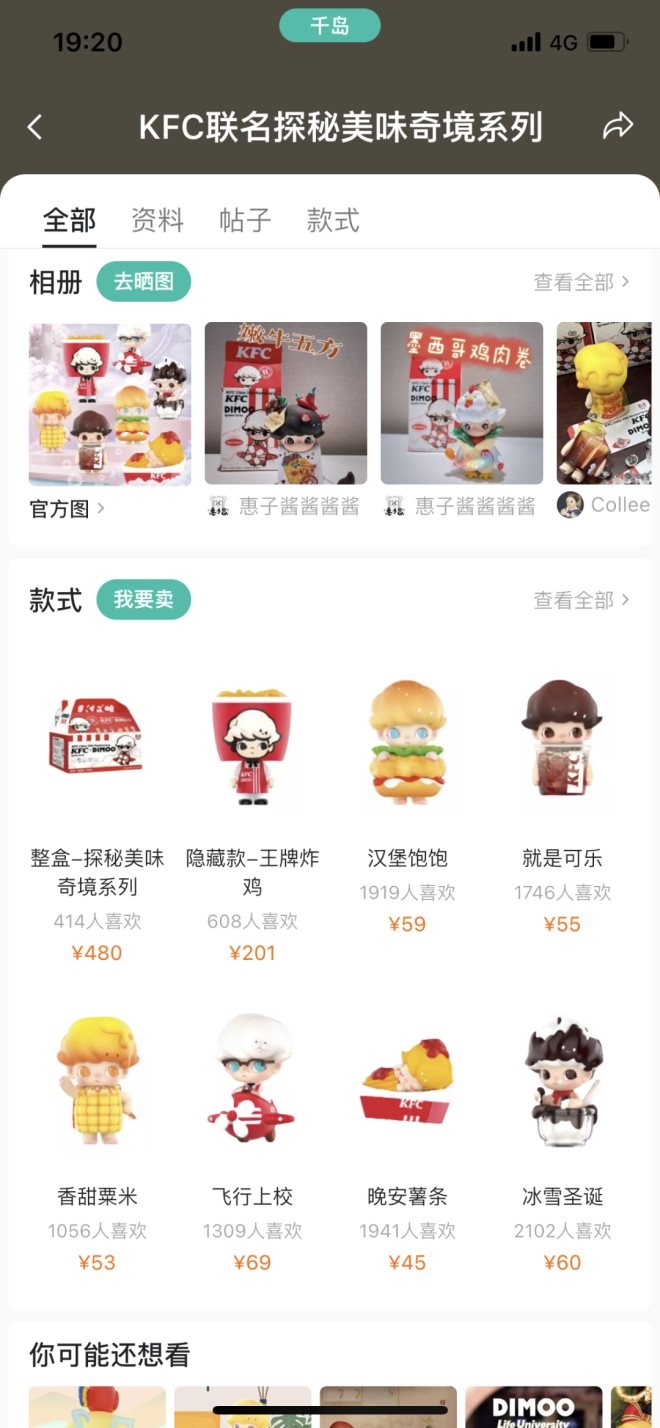Image resolution: width=660 pixels, height=1428 pixels.
Task: View the 就是可乐 figure
Action: [562, 745]
